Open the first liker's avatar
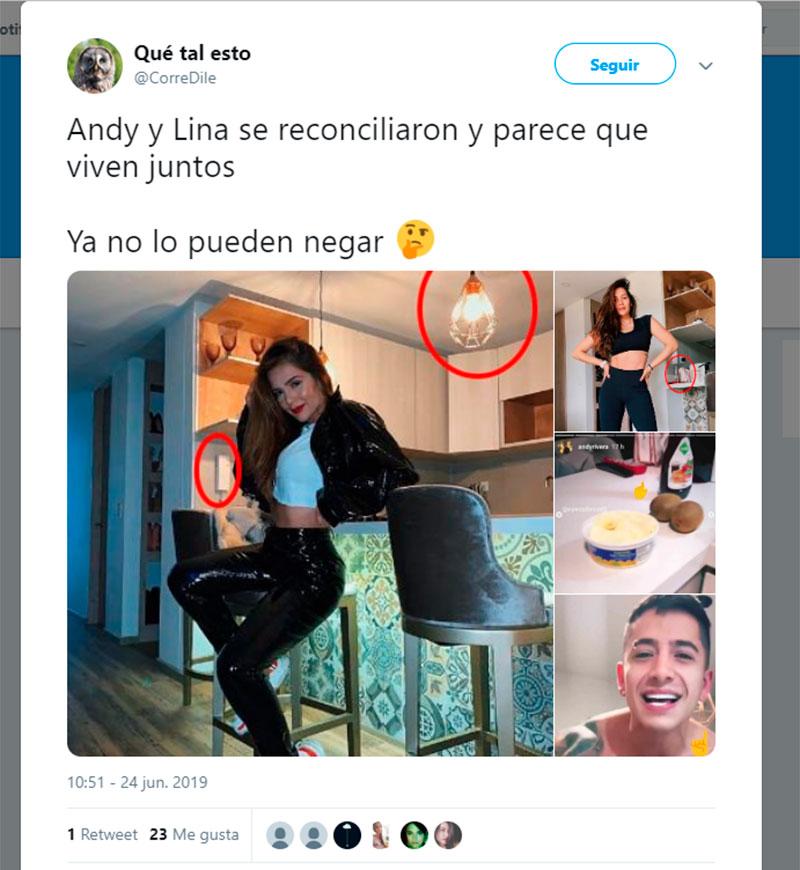 282,835
